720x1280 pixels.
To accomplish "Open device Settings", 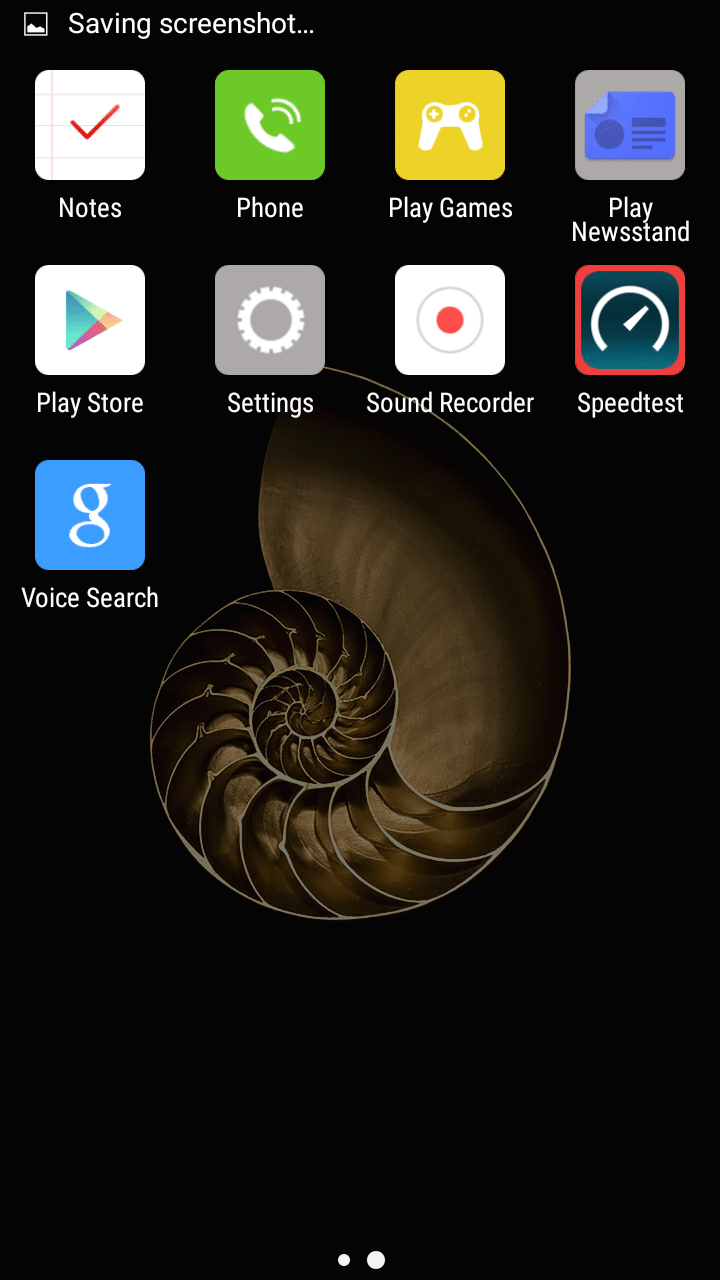I will click(x=270, y=320).
